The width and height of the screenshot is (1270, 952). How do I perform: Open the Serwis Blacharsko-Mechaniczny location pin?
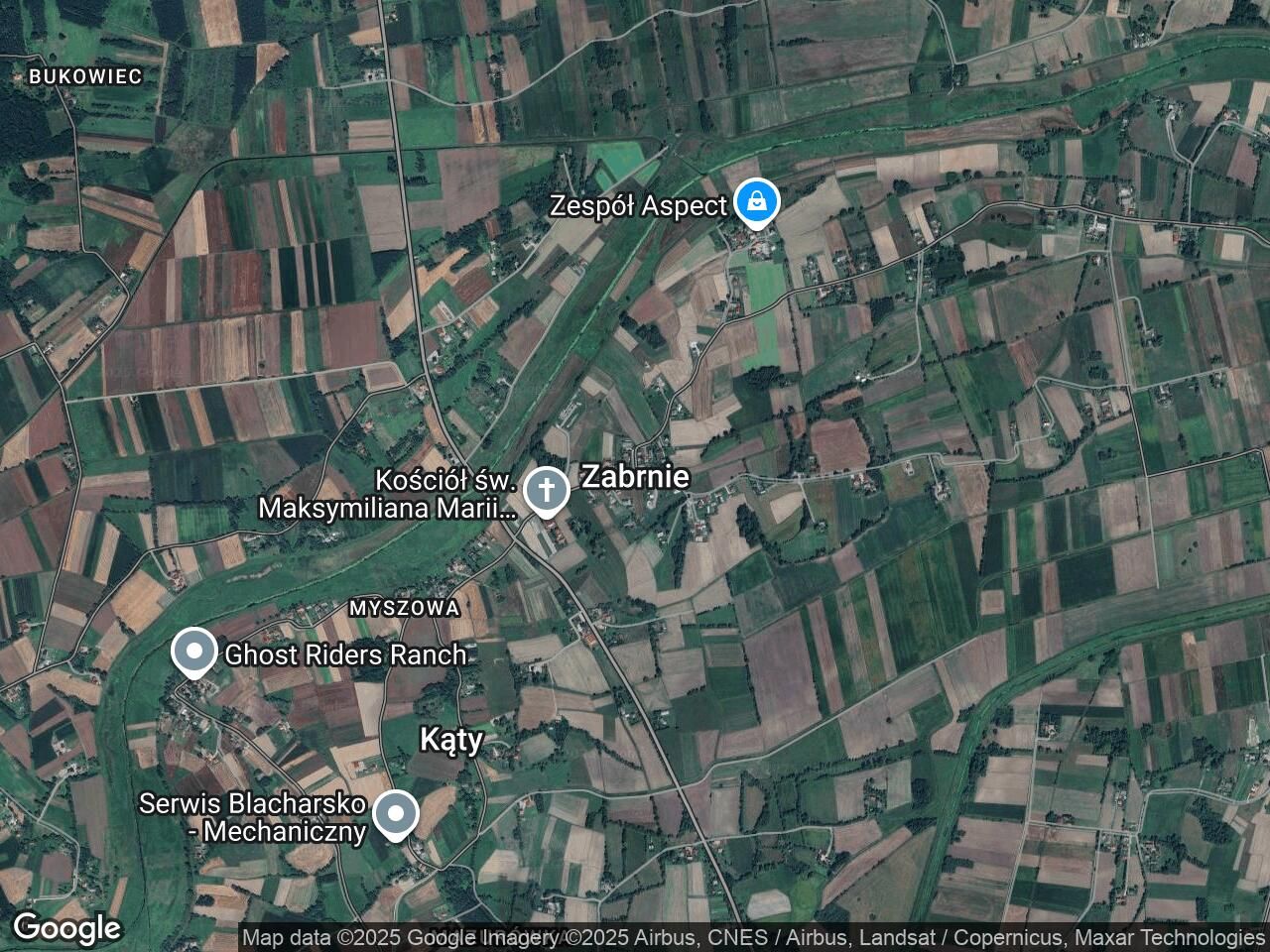pyautogui.click(x=396, y=813)
